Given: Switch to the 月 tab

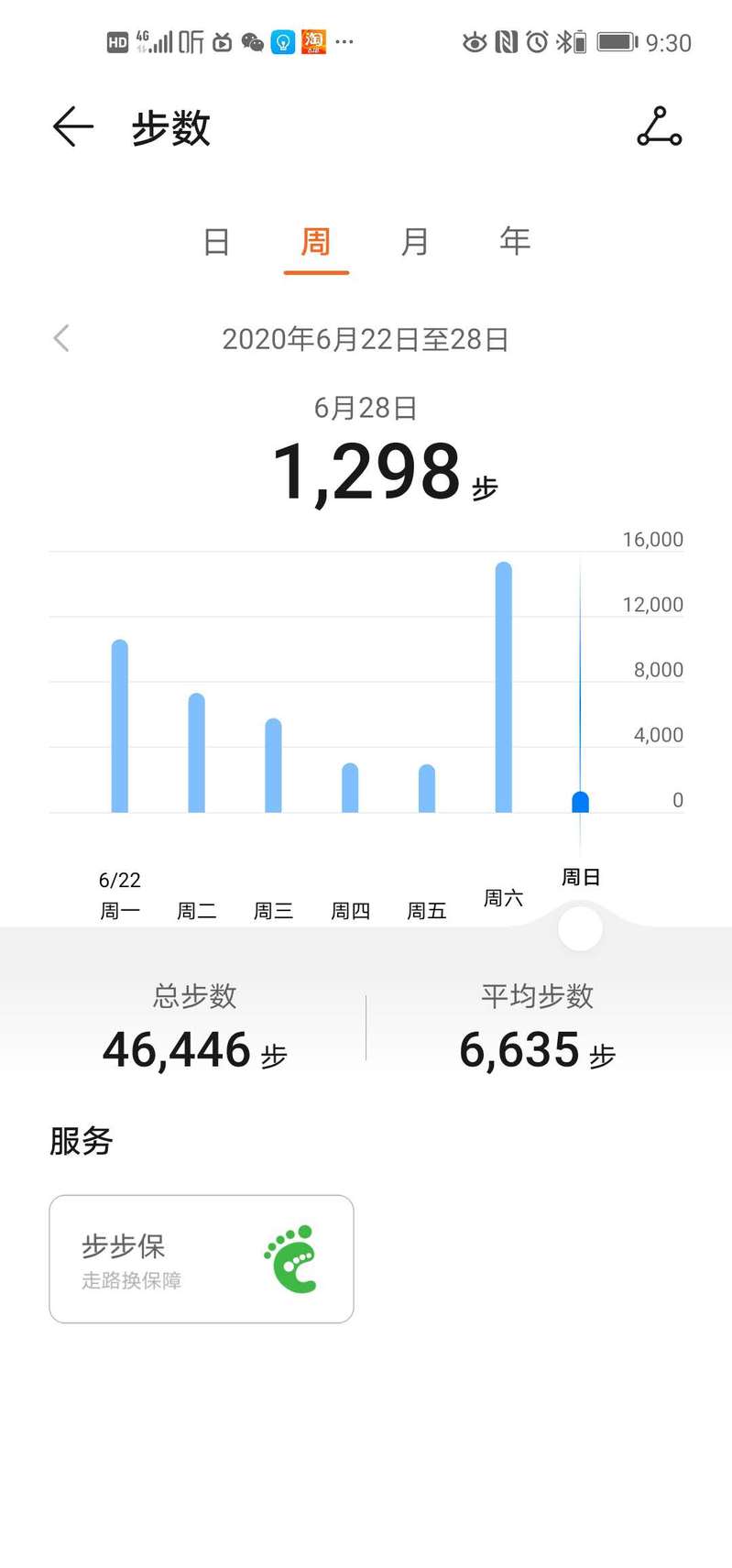Looking at the screenshot, I should (415, 242).
